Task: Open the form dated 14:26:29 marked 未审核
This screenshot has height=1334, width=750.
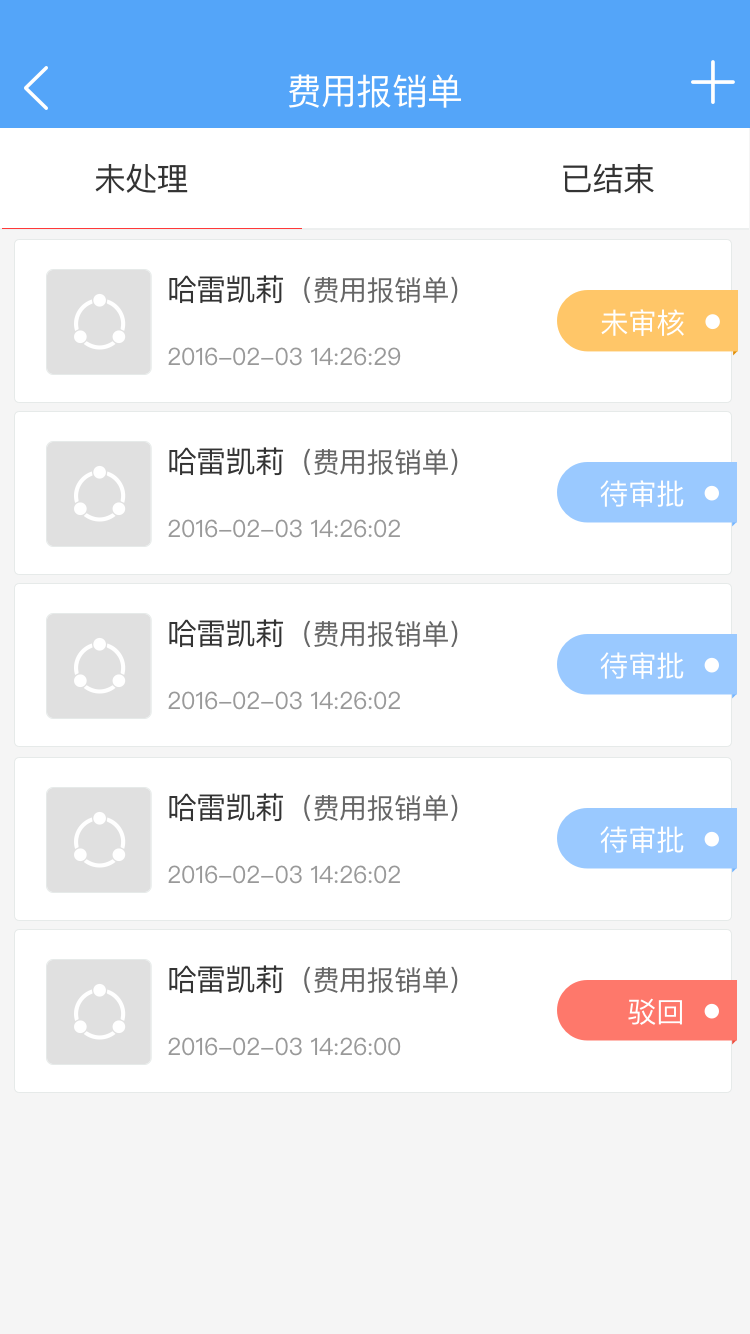Action: click(x=372, y=321)
